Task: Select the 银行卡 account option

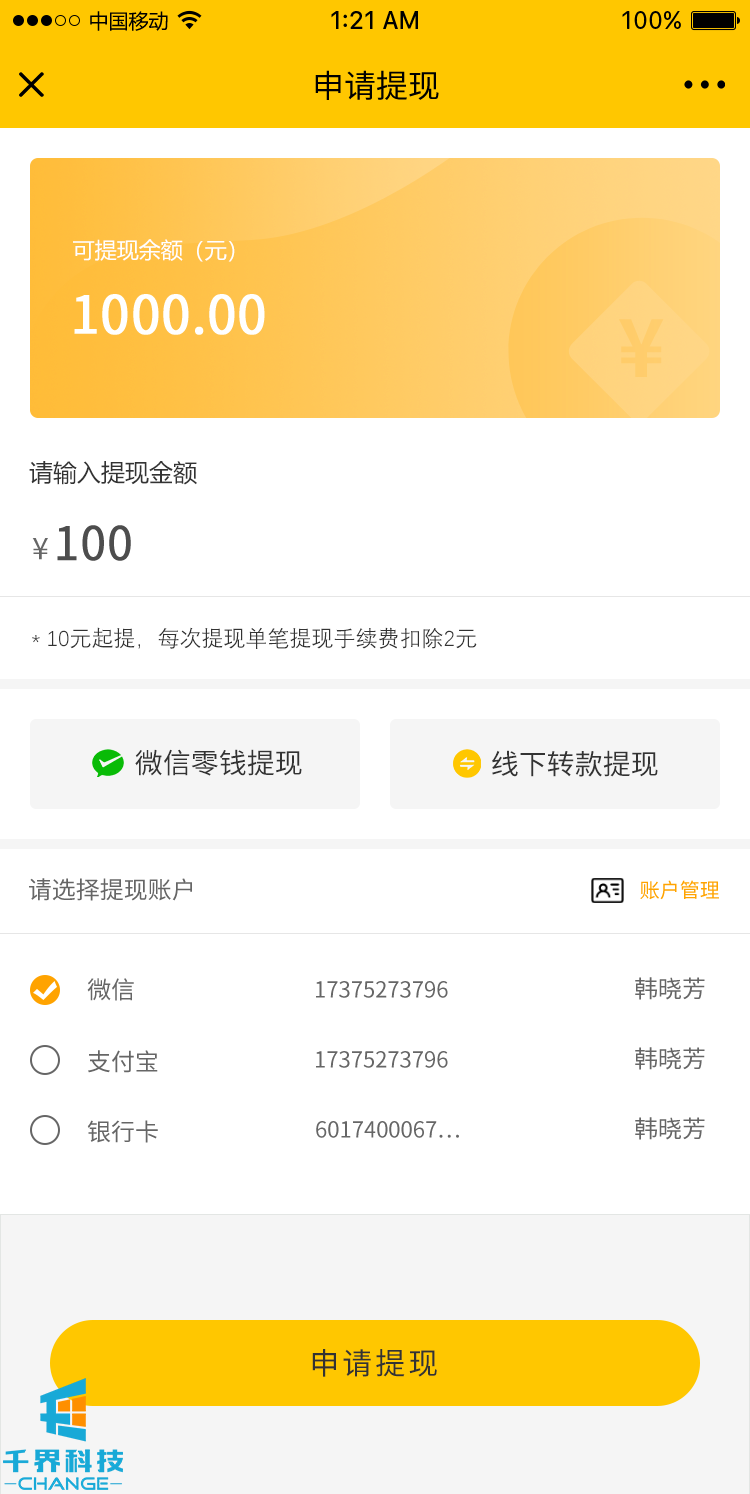Action: [45, 1130]
